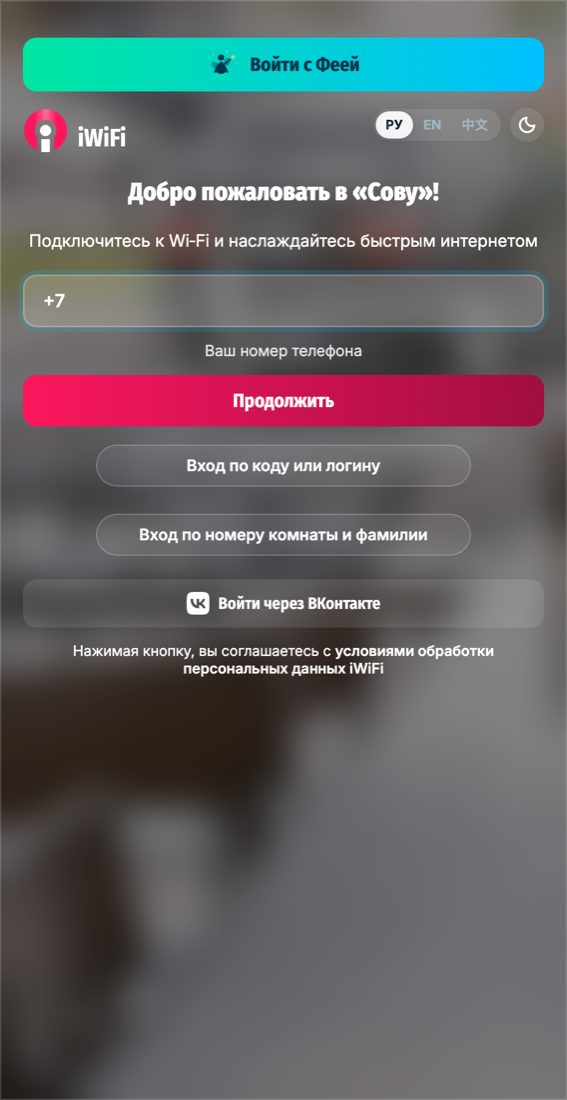Toggle dark mode with the moon icon
This screenshot has height=1100, width=567.
click(x=526, y=125)
